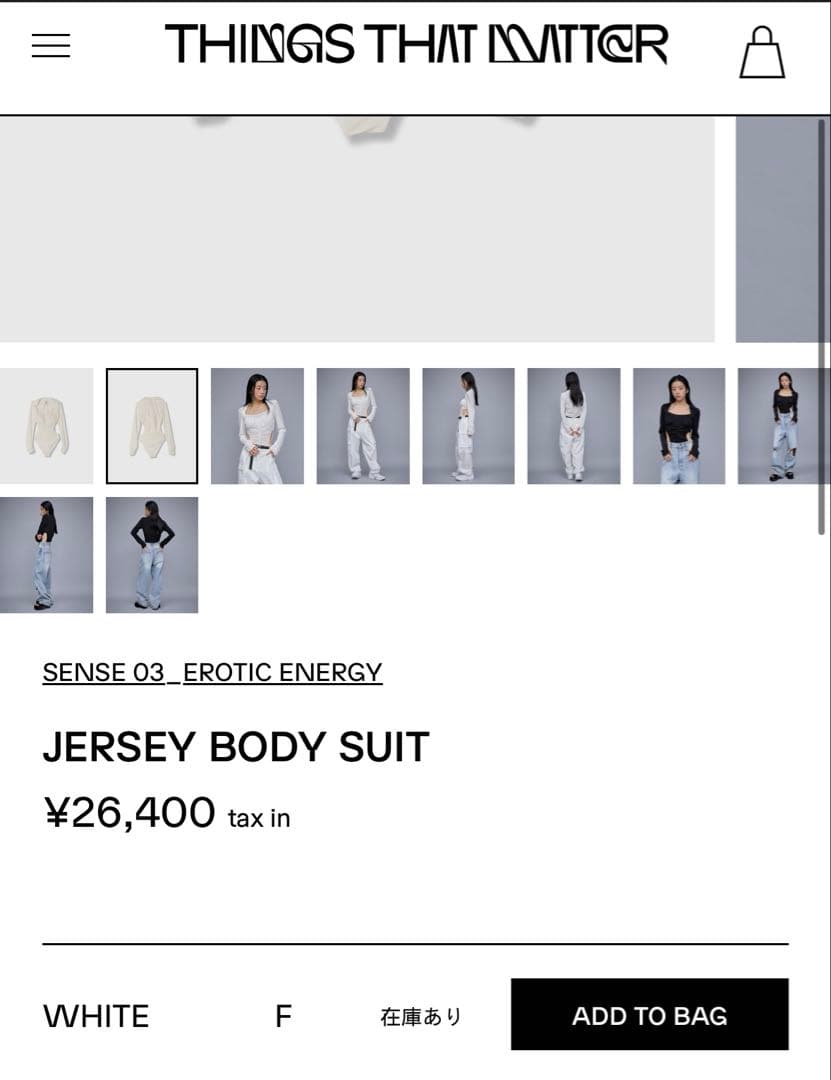Go to the Things That Matter homepage
The width and height of the screenshot is (831, 1080).
coord(416,45)
